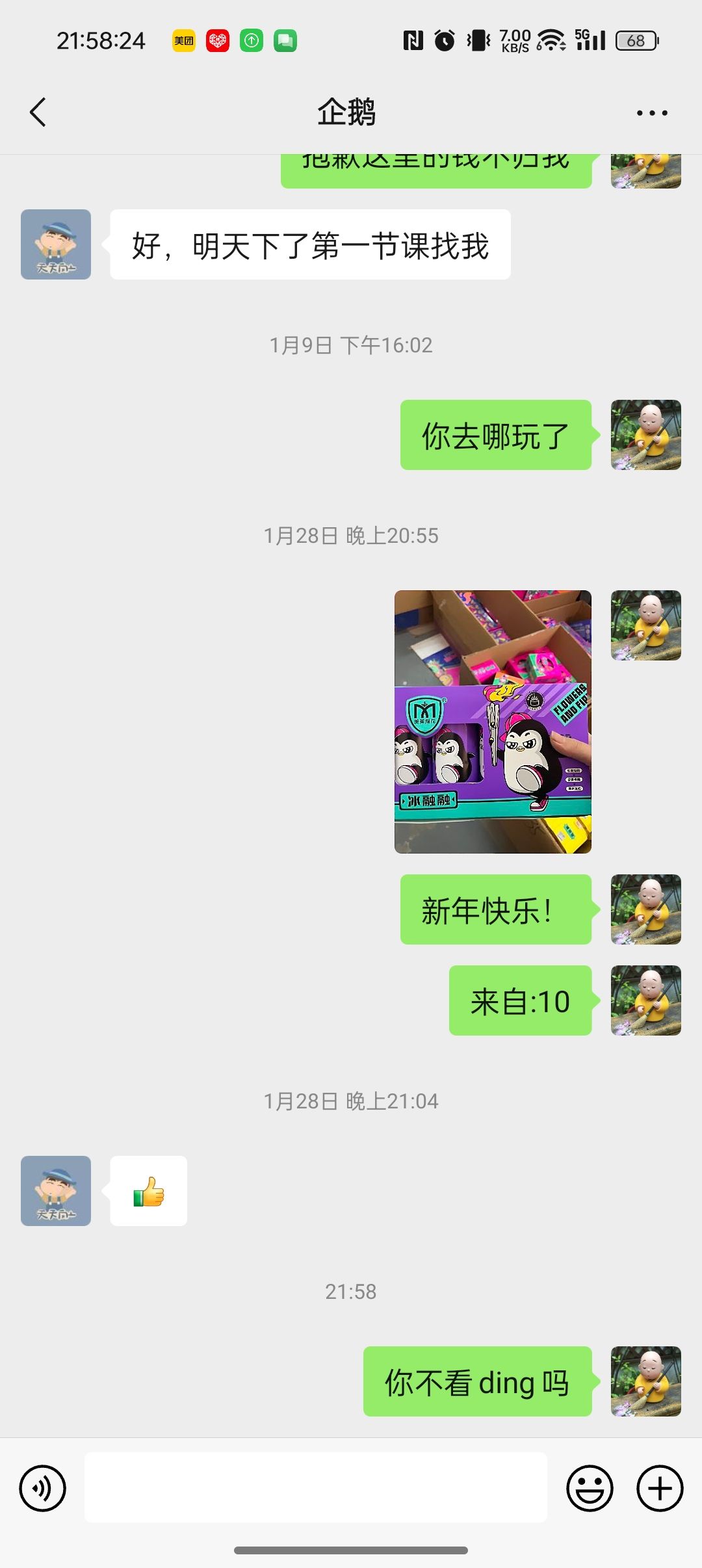The height and width of the screenshot is (1568, 702).
Task: Tap the message text field
Action: (x=316, y=1487)
